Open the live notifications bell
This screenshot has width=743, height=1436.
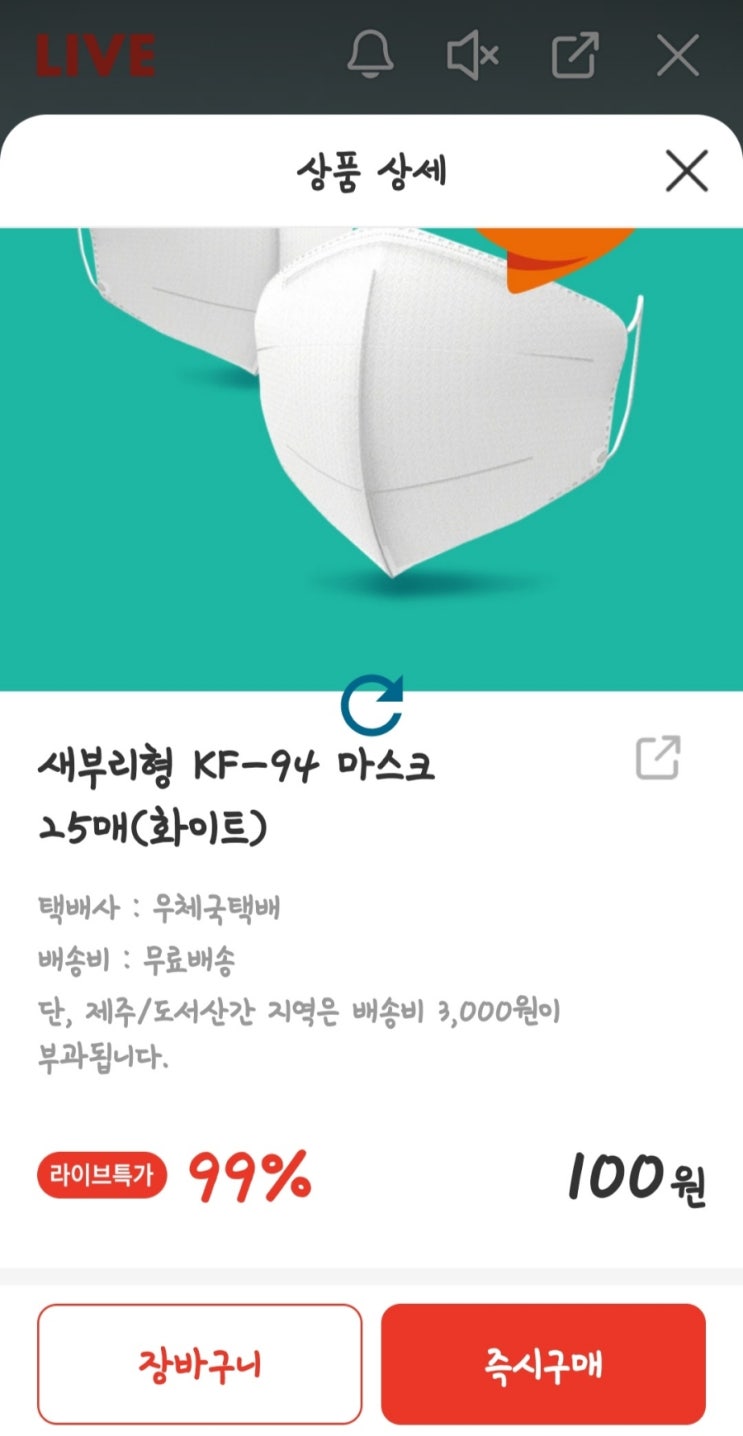point(371,55)
